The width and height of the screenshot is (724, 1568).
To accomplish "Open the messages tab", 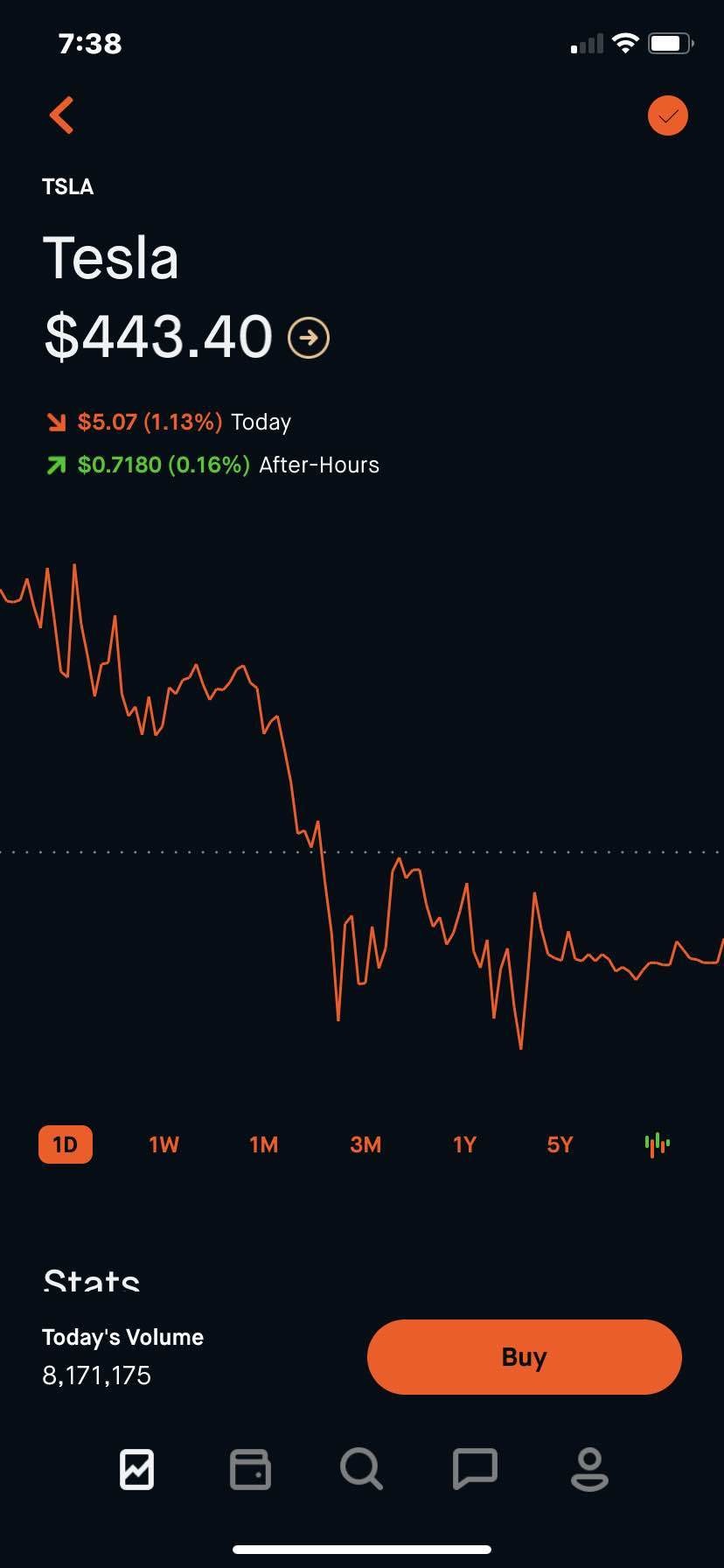I will 475,1469.
